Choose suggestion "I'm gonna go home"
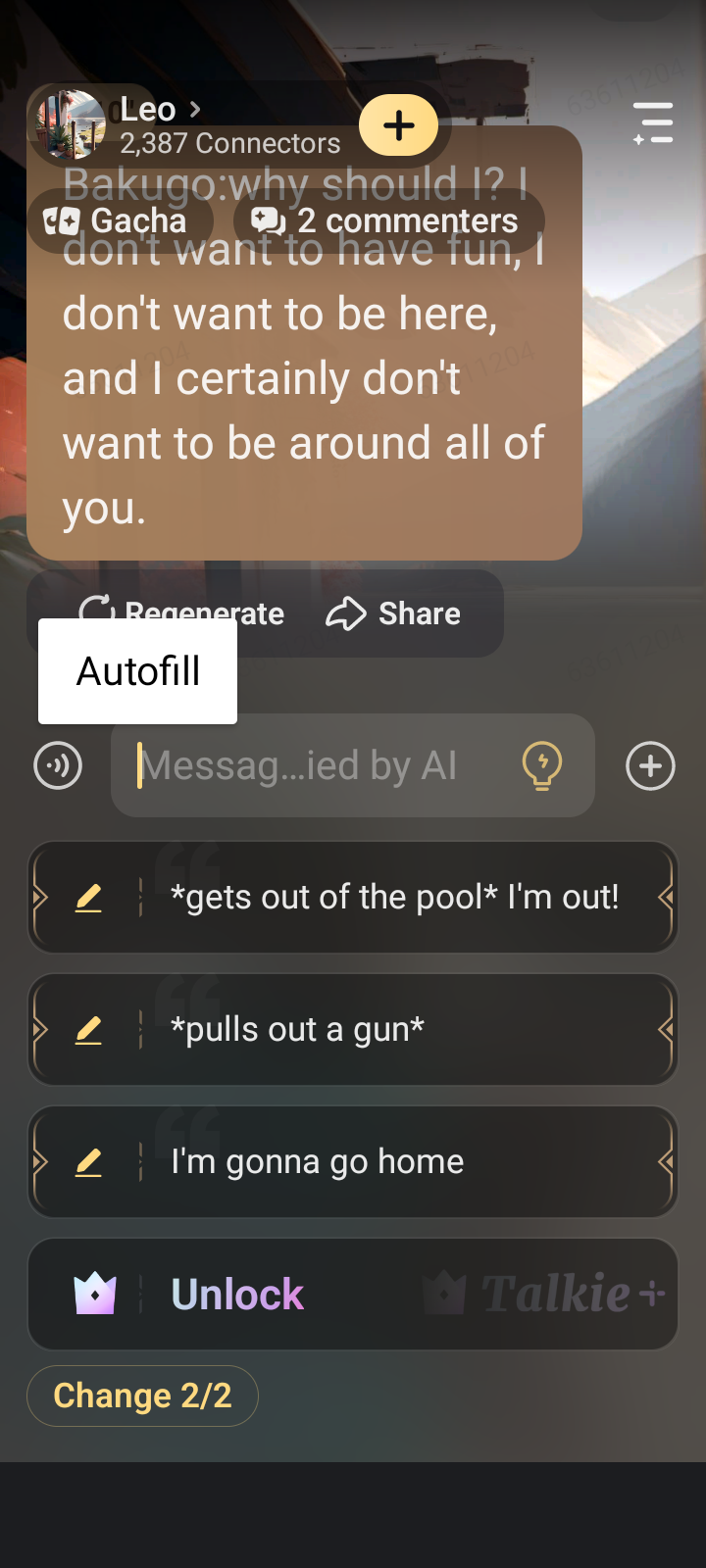 click(394, 1161)
